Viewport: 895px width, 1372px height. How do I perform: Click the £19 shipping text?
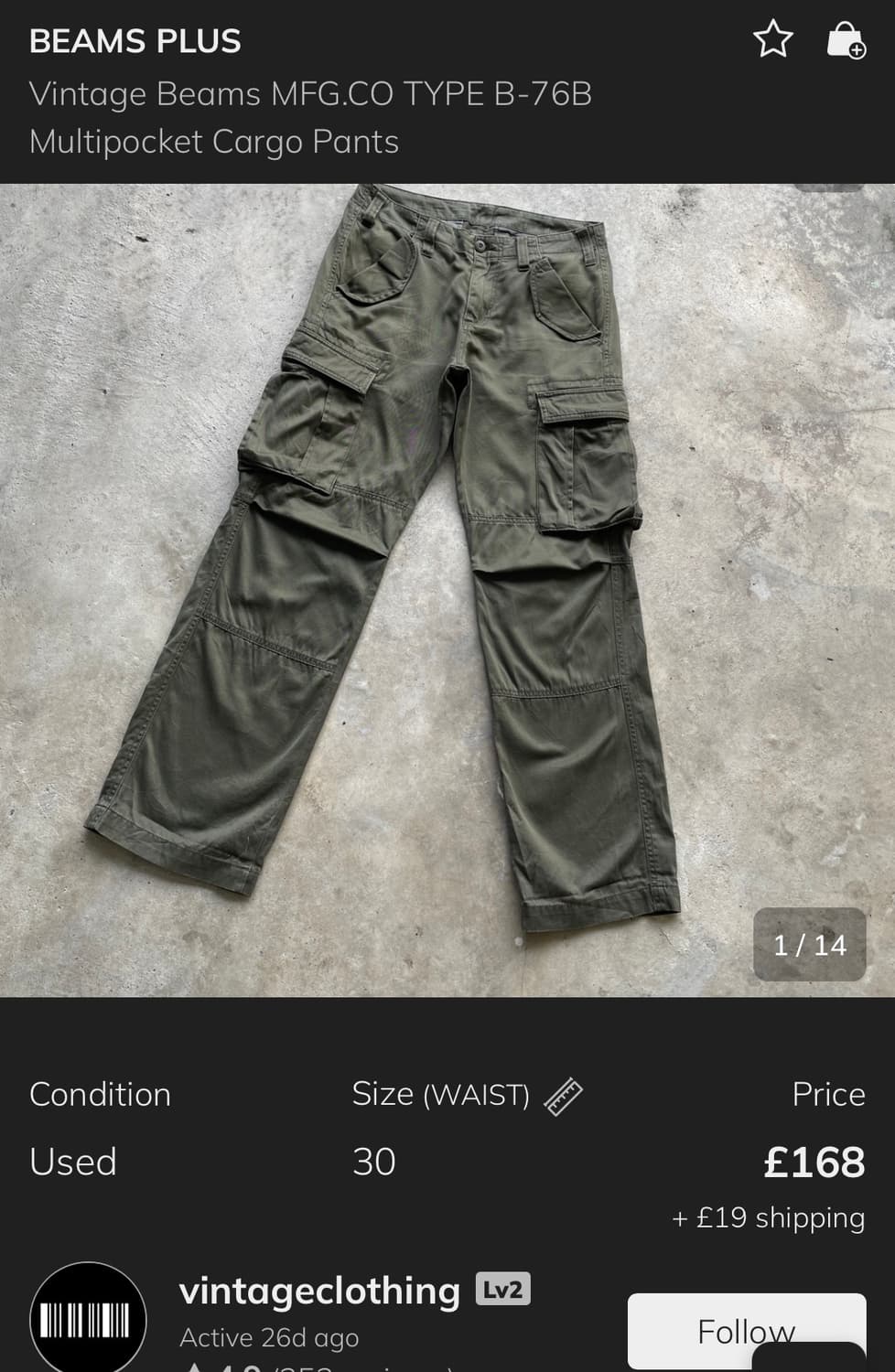pos(765,1217)
